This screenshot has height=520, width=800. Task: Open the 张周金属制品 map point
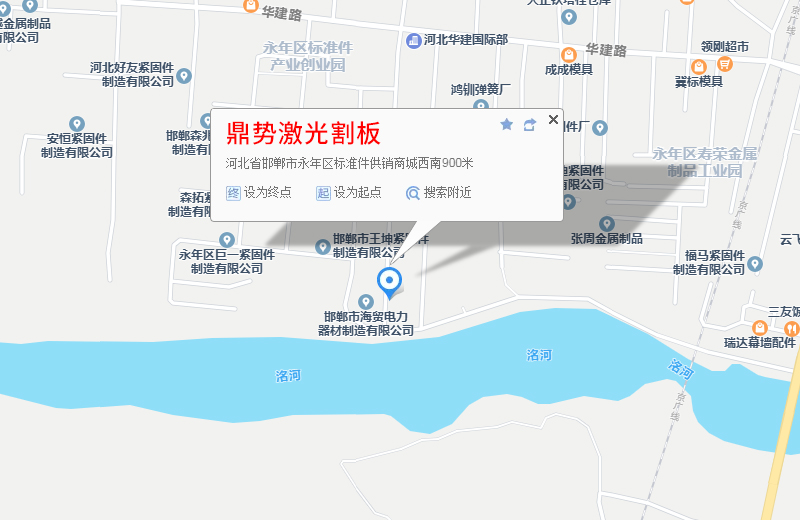click(607, 223)
